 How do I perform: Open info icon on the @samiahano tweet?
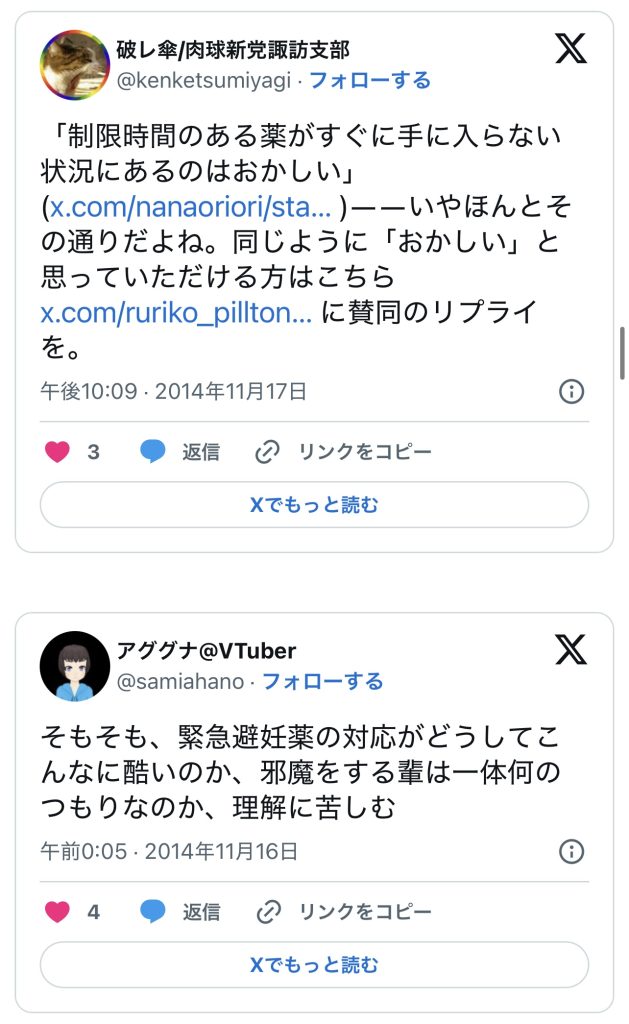point(571,851)
